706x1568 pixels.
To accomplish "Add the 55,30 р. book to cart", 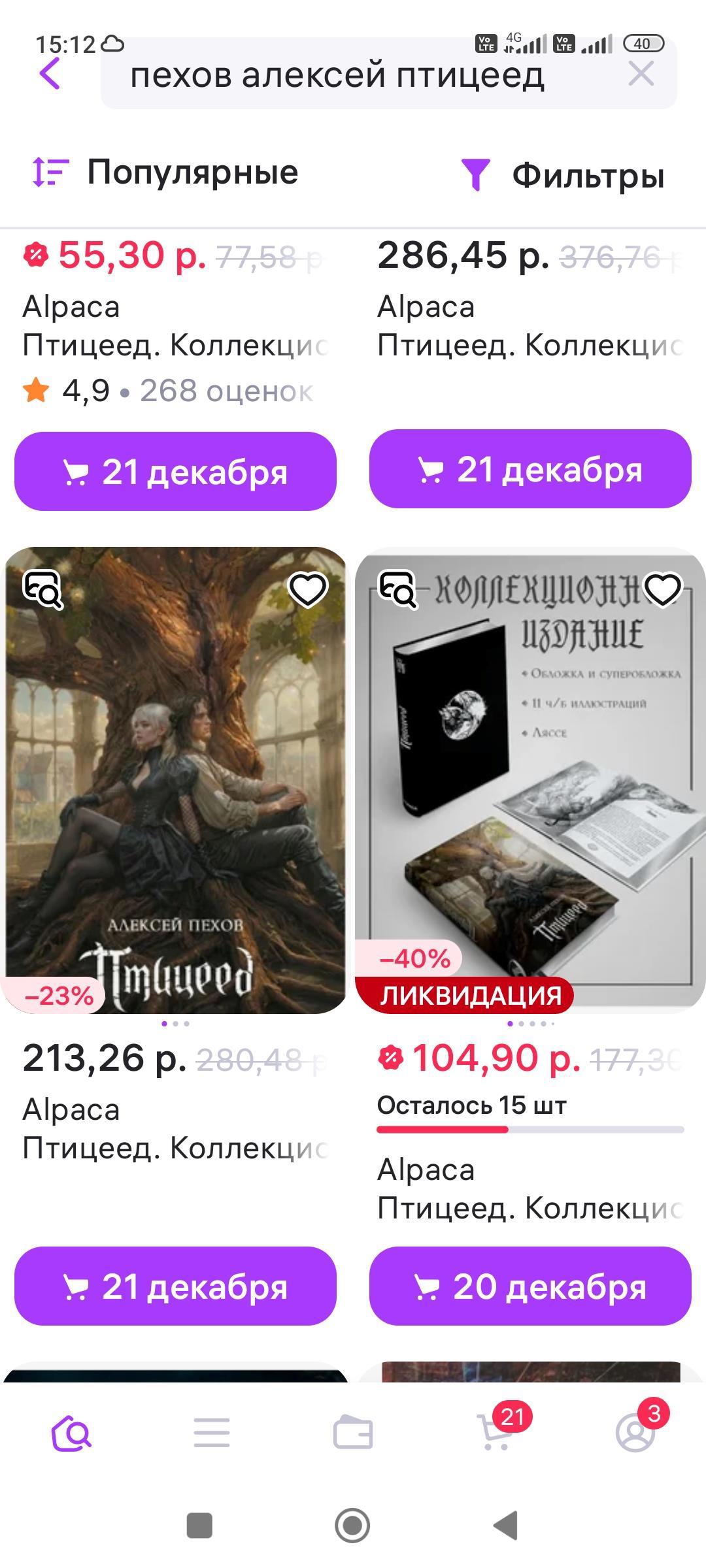I will (175, 471).
